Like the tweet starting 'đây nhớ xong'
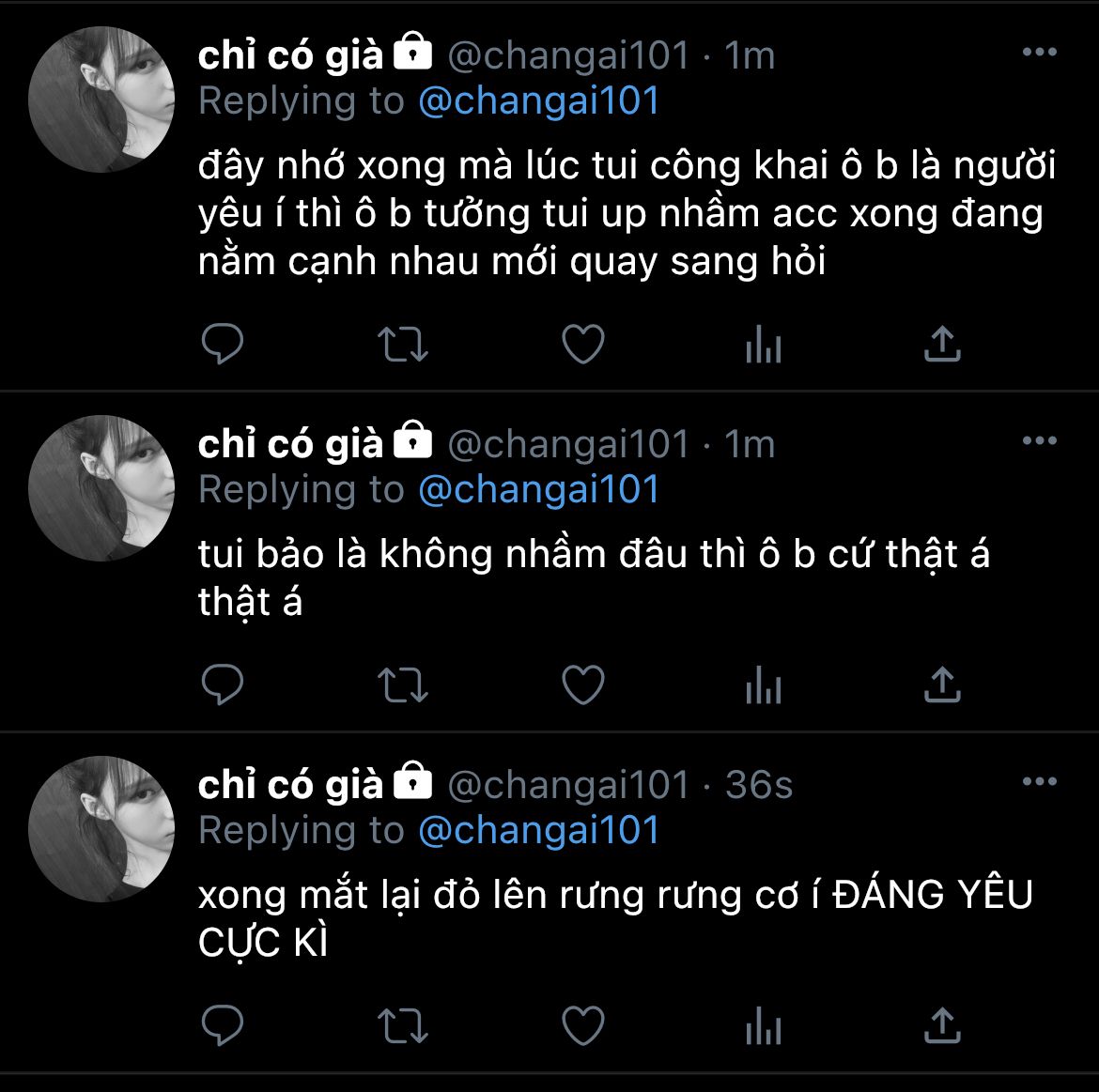Image resolution: width=1099 pixels, height=1092 pixels. pos(582,345)
